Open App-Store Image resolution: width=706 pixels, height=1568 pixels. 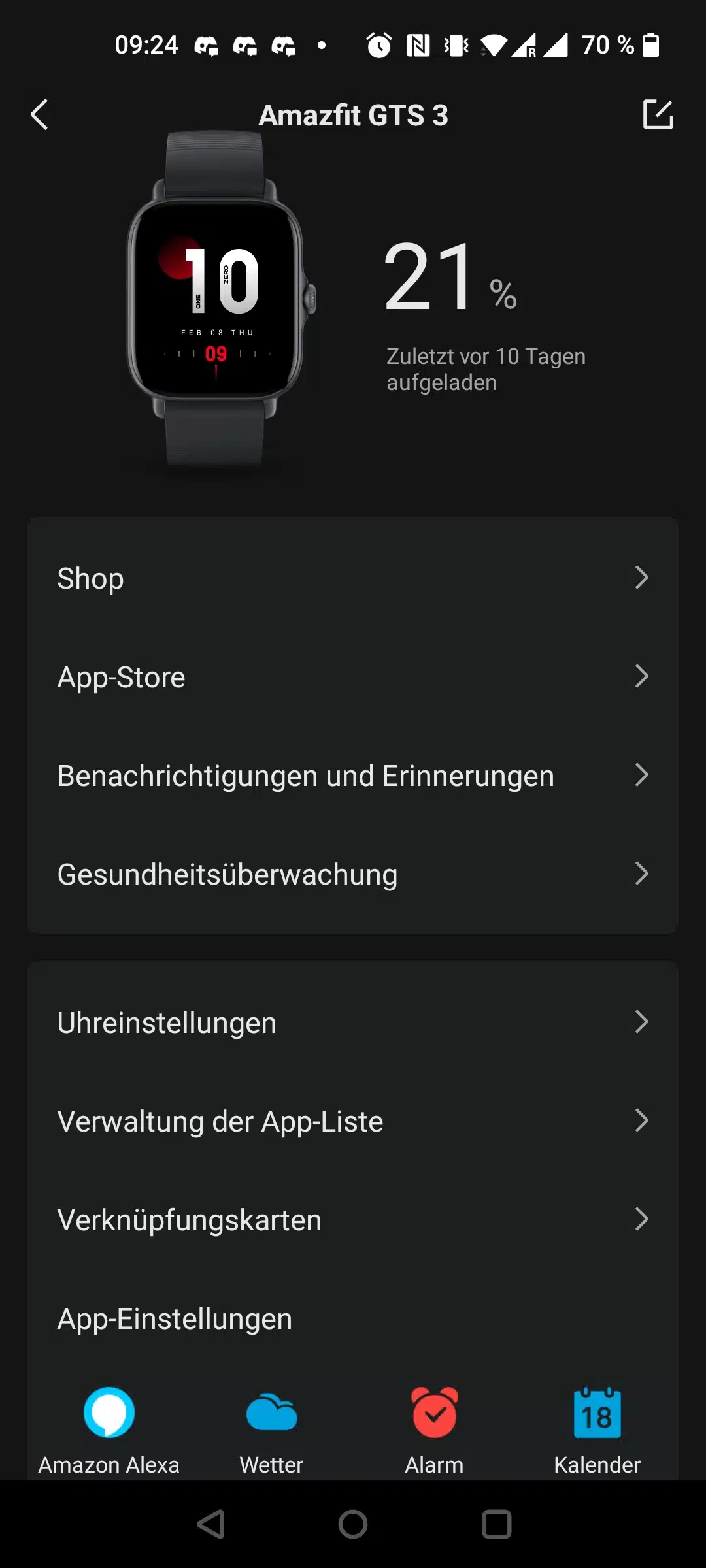coord(353,677)
